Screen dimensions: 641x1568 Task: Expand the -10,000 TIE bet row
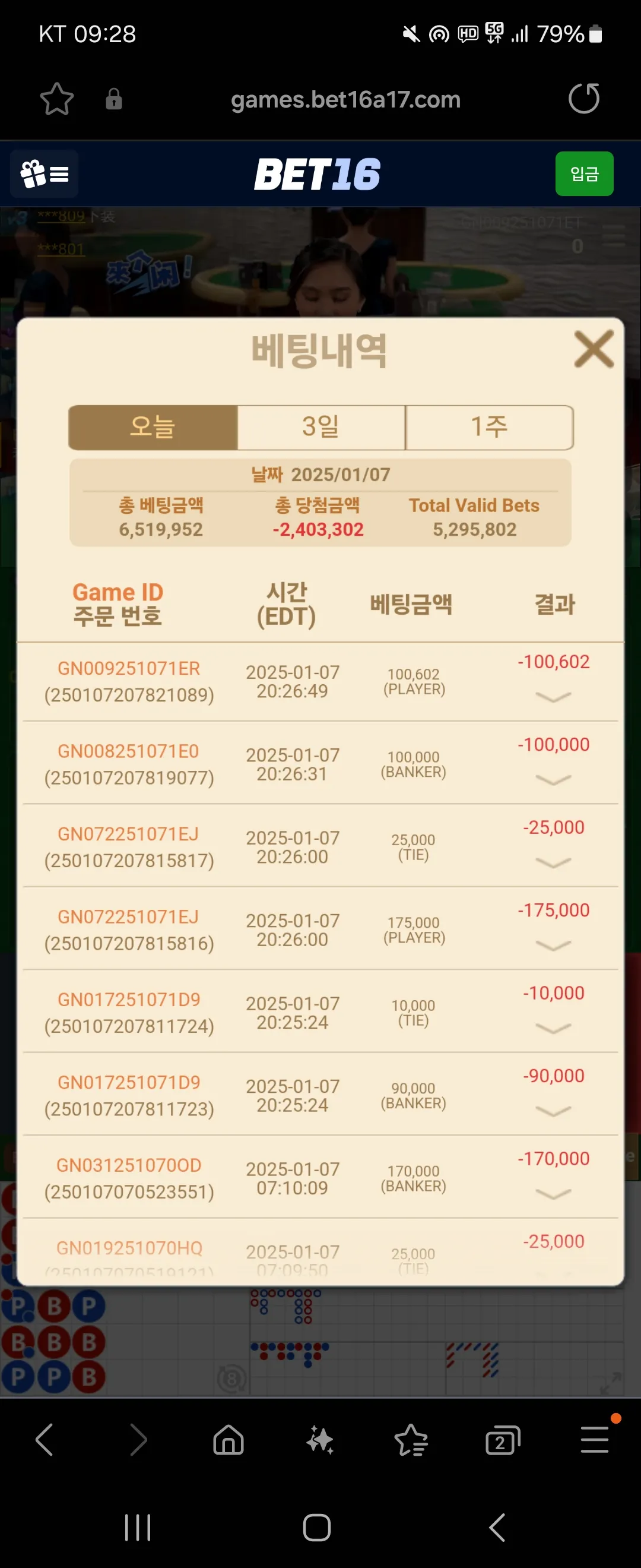click(553, 1028)
